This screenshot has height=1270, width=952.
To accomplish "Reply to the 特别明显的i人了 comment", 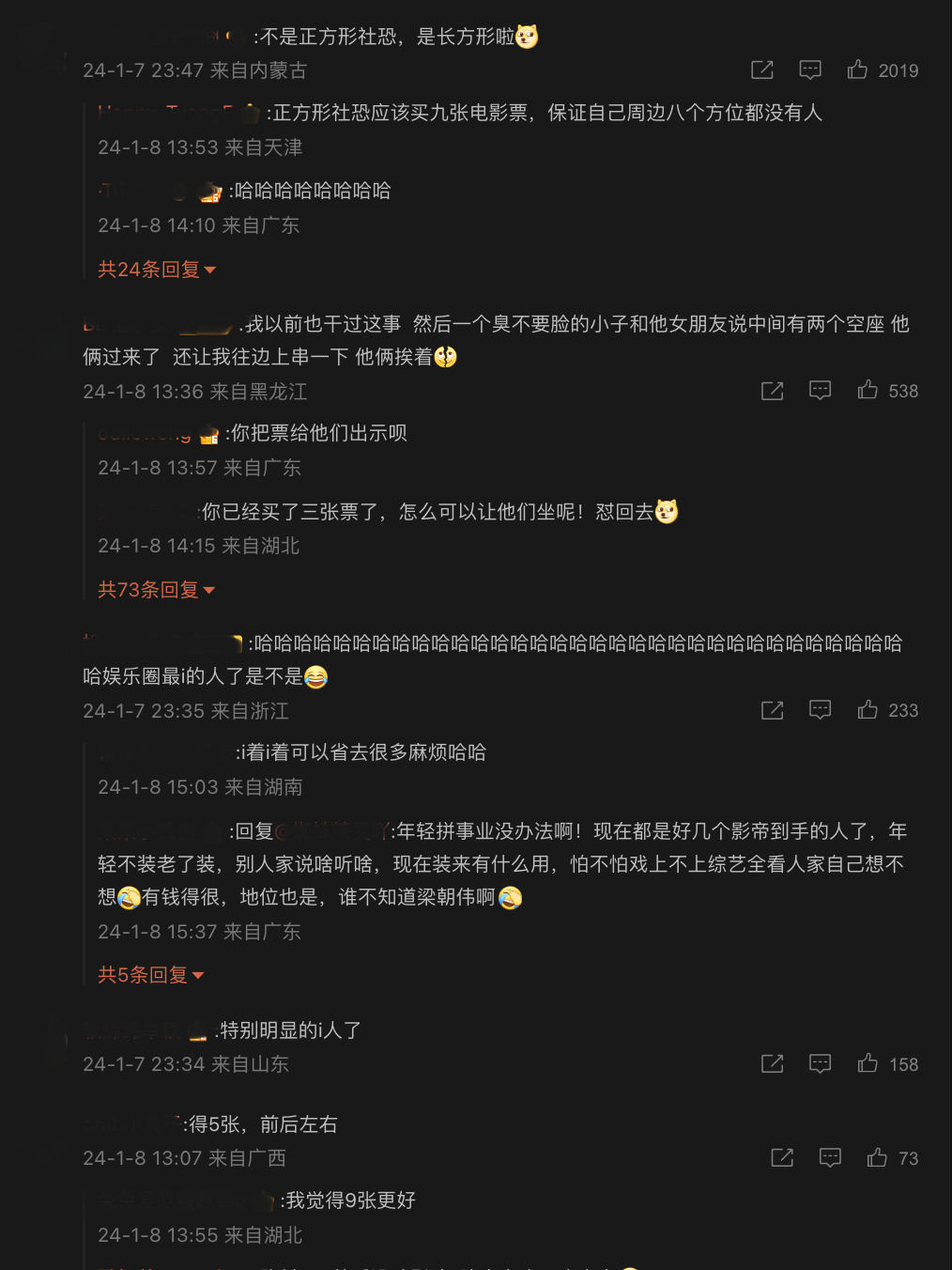I will 821,1063.
